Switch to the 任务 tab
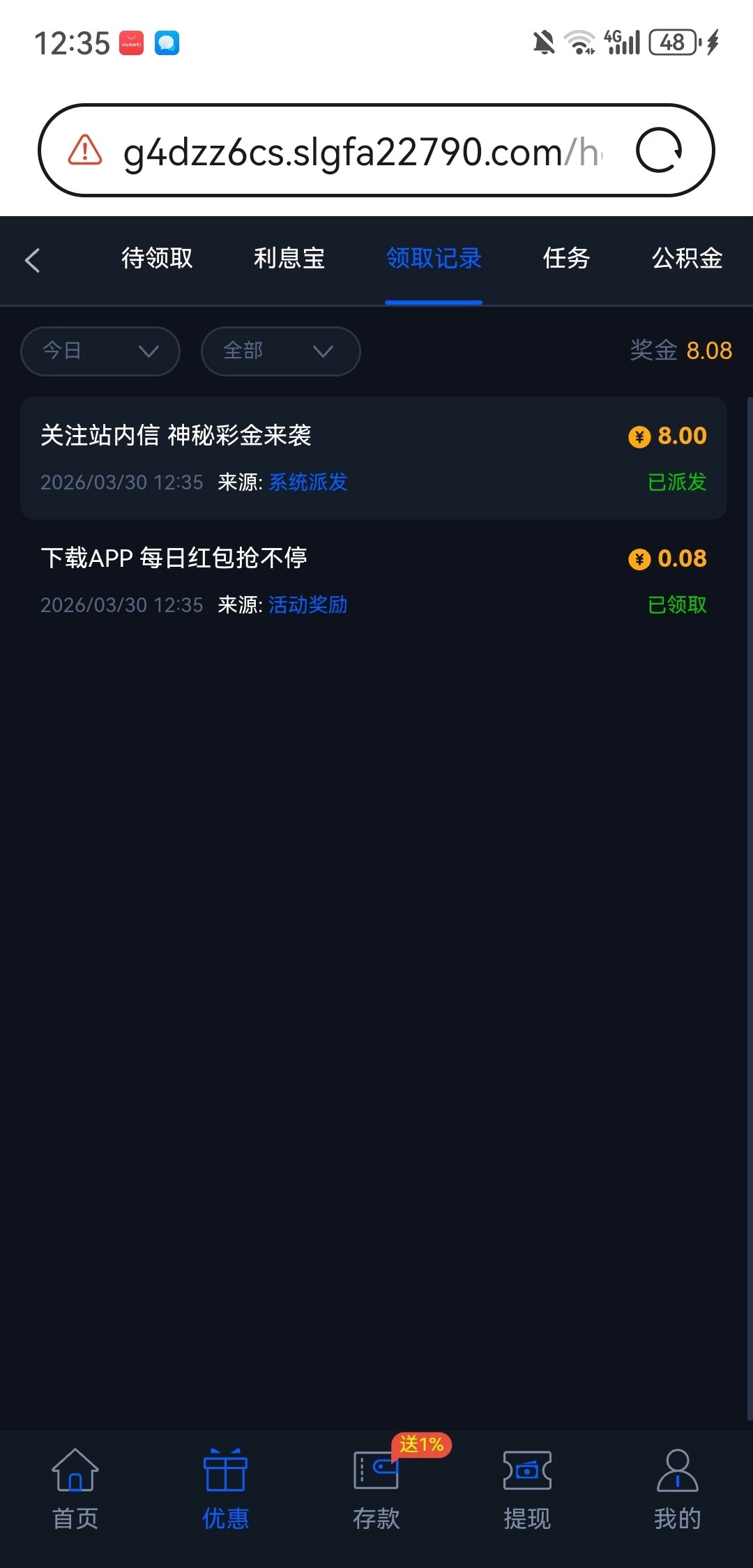753x1568 pixels. click(x=566, y=259)
